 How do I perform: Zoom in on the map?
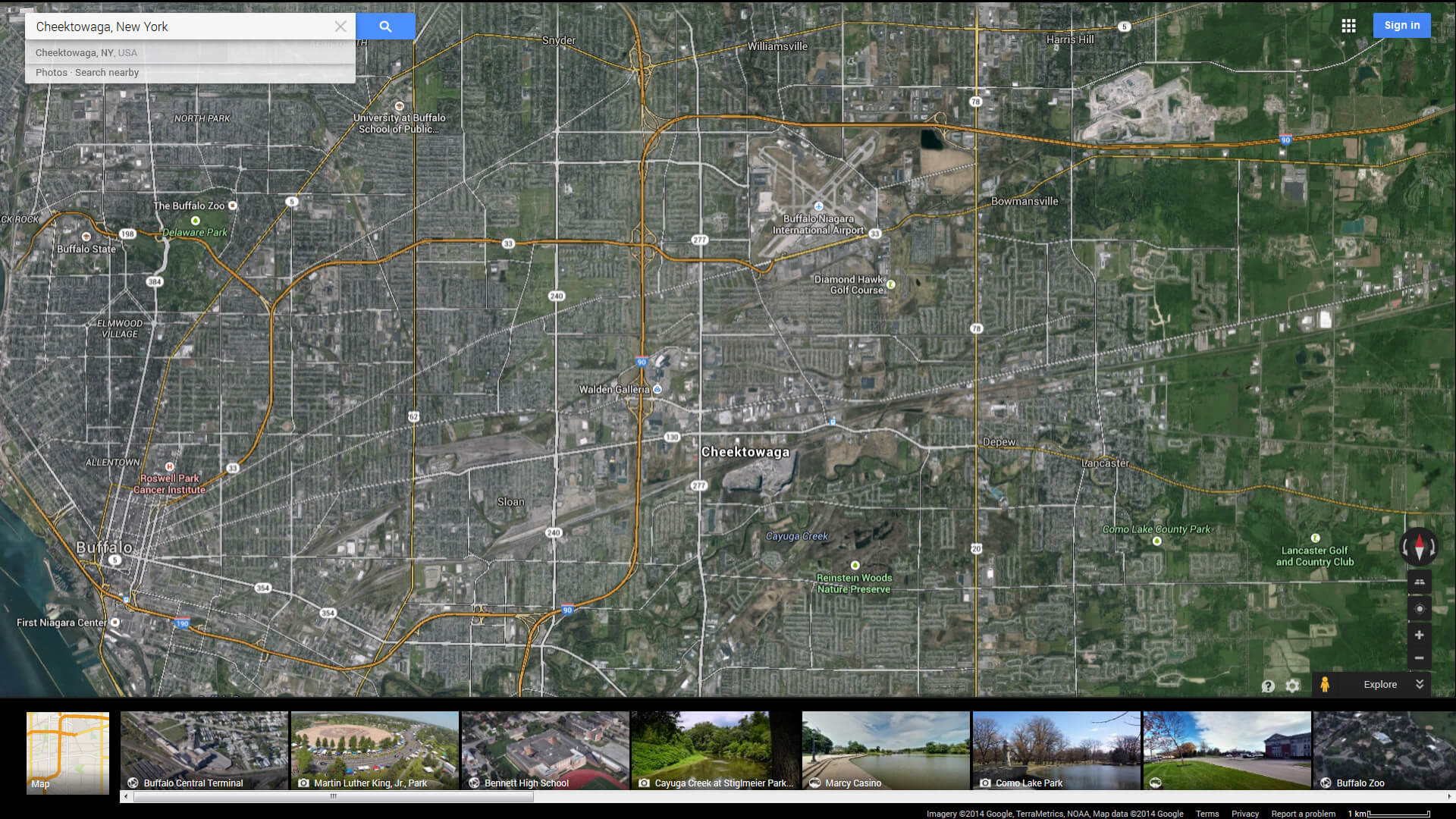[x=1419, y=635]
